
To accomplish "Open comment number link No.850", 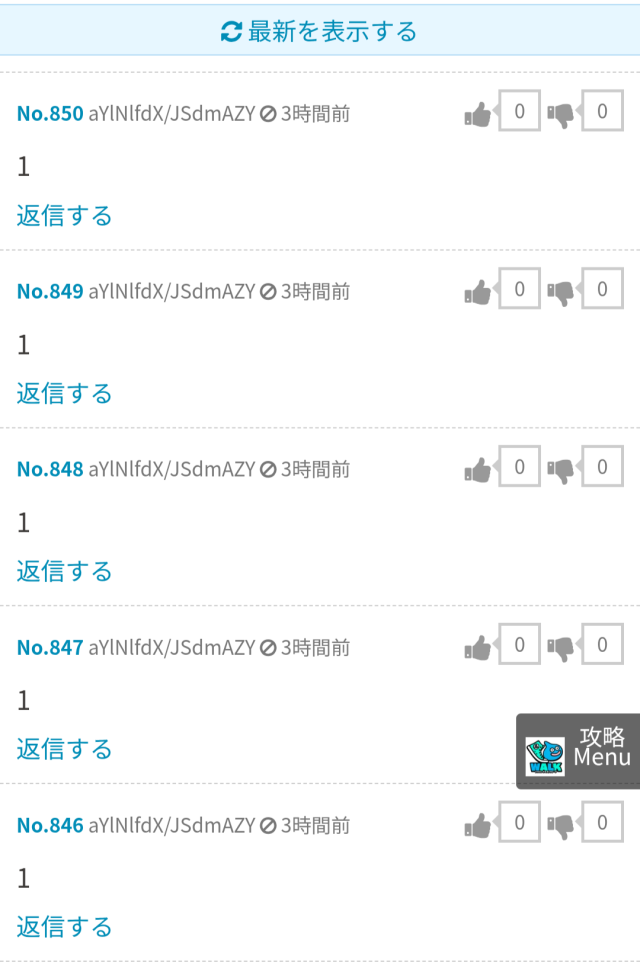I will (x=50, y=114).
